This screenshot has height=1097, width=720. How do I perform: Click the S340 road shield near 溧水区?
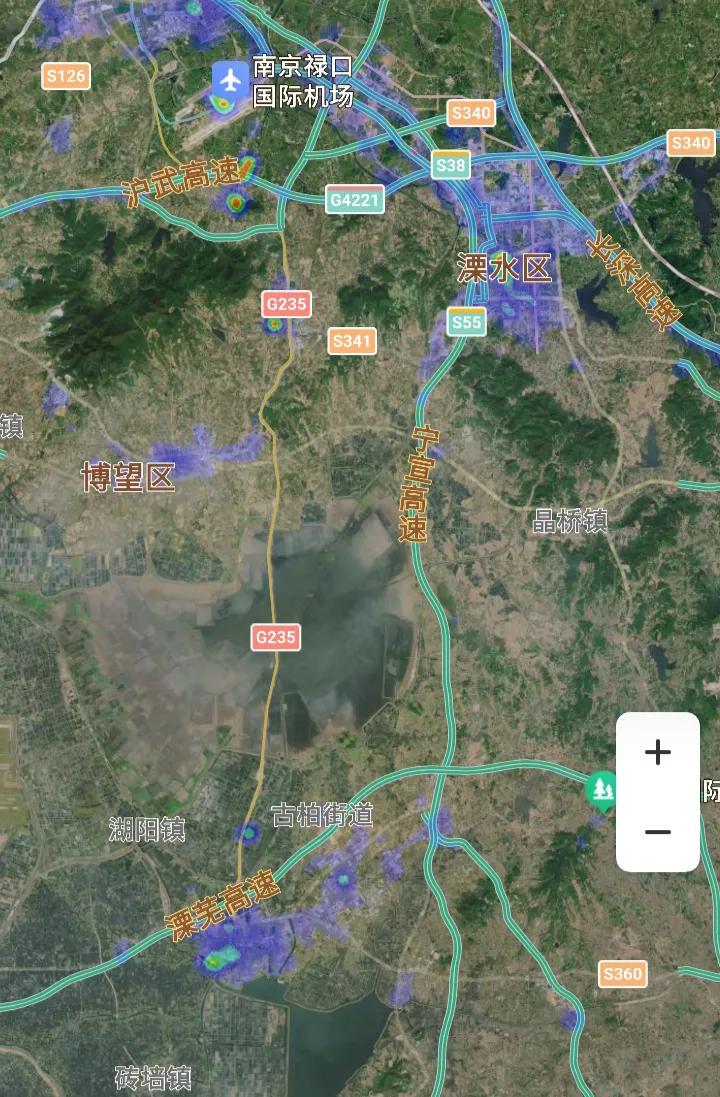[x=471, y=113]
